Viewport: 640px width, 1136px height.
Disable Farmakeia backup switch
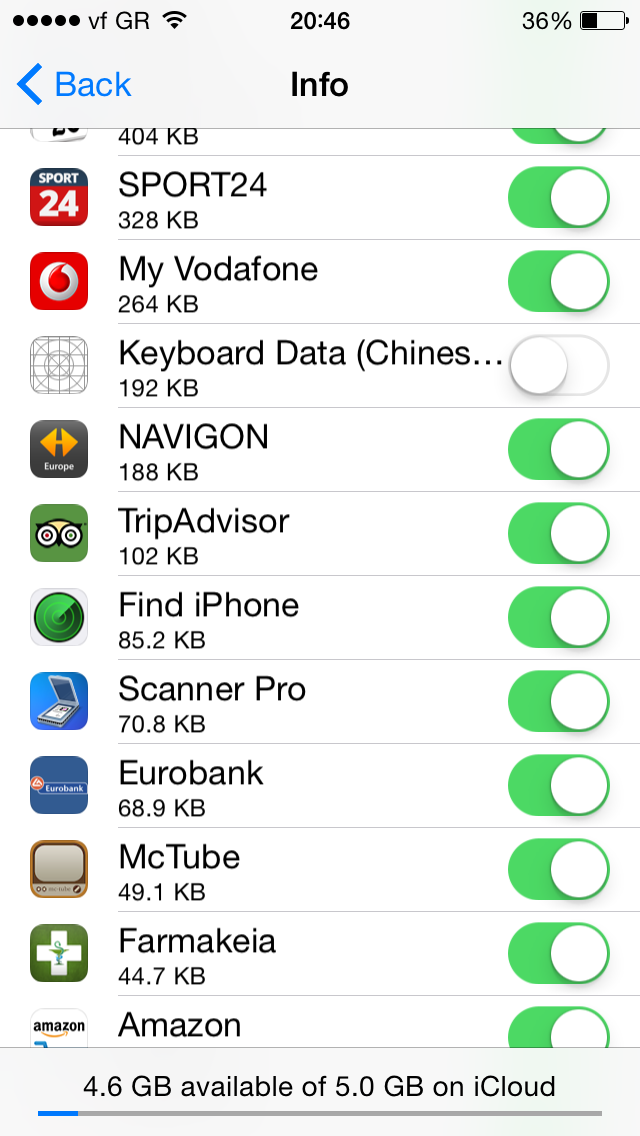click(558, 954)
